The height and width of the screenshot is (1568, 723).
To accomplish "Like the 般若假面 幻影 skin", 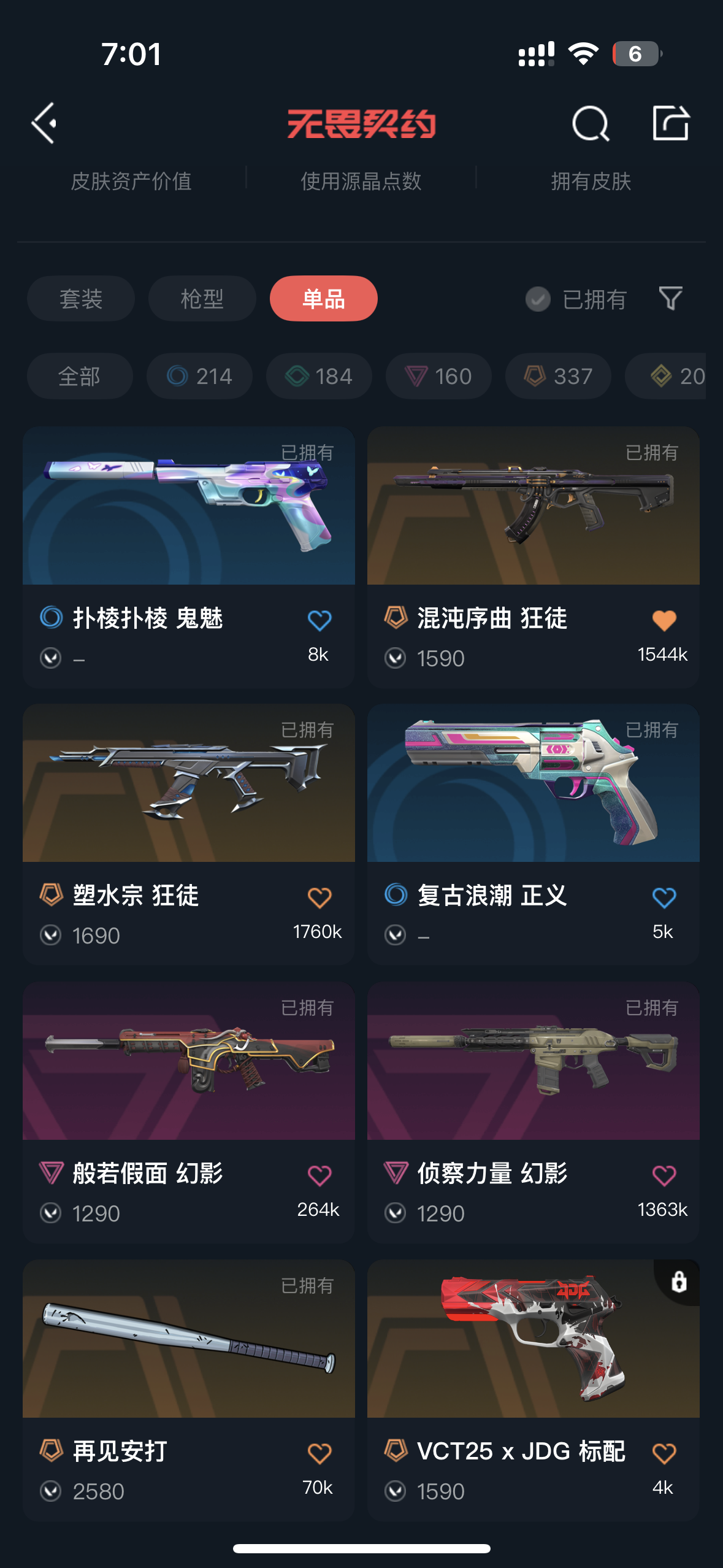I will [319, 1175].
